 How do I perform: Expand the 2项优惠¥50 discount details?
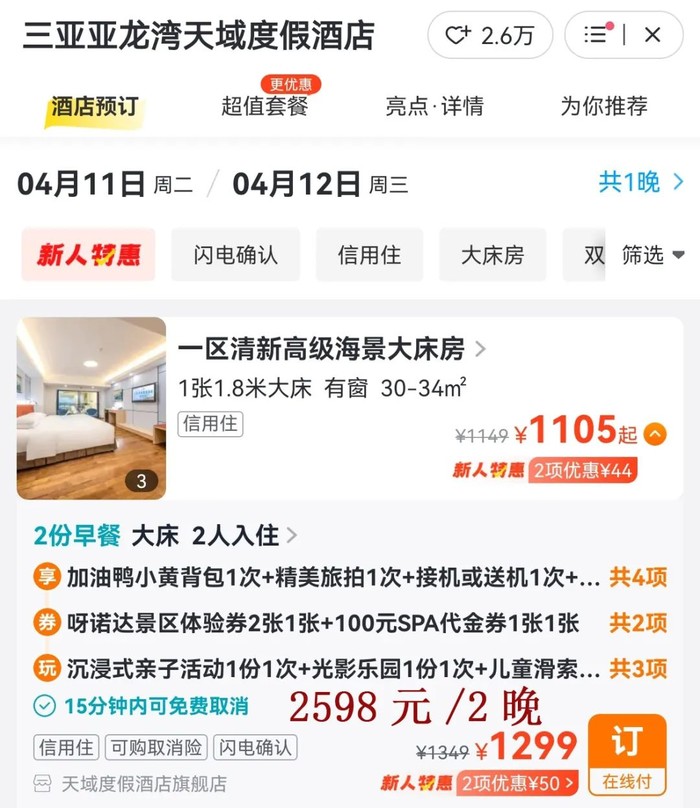[519, 782]
